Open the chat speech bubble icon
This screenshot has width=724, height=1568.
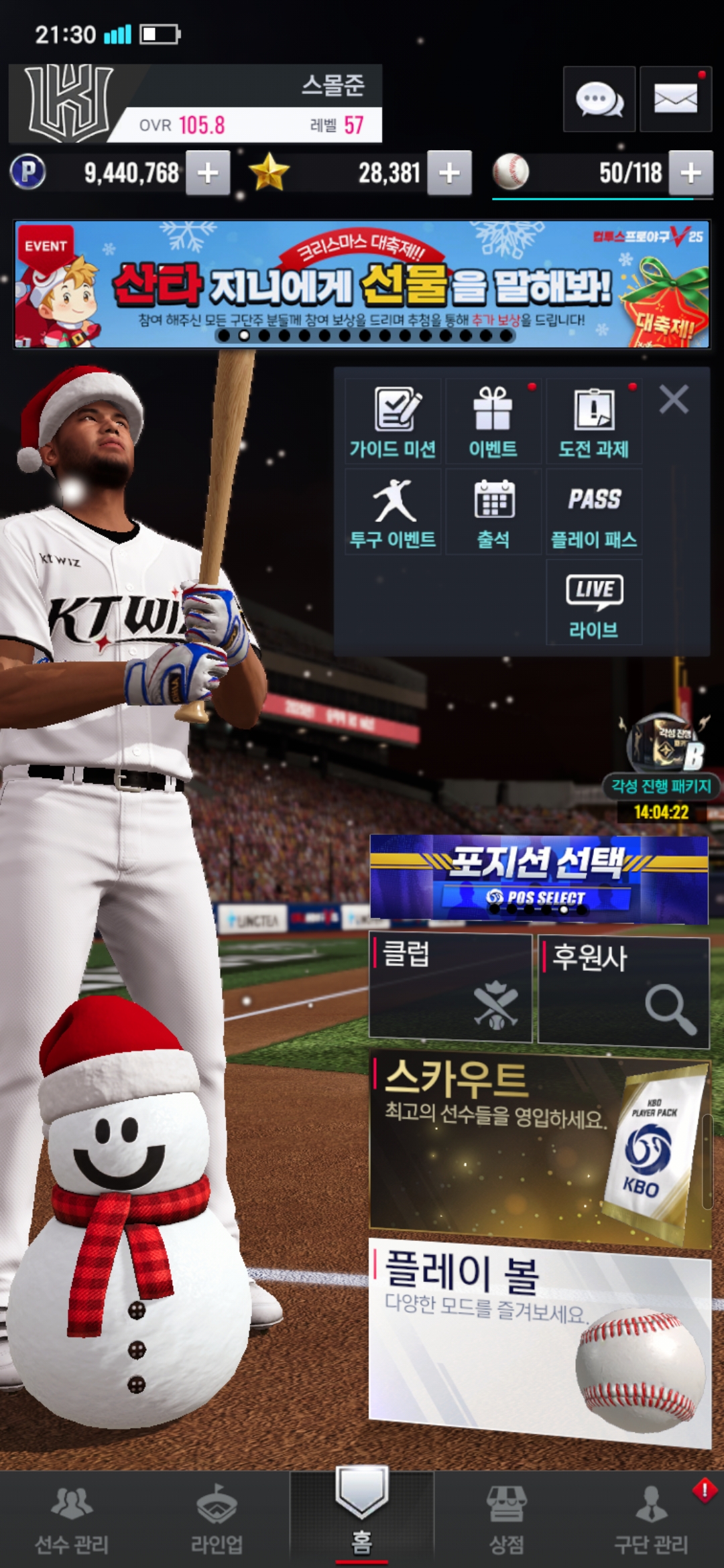coord(599,99)
